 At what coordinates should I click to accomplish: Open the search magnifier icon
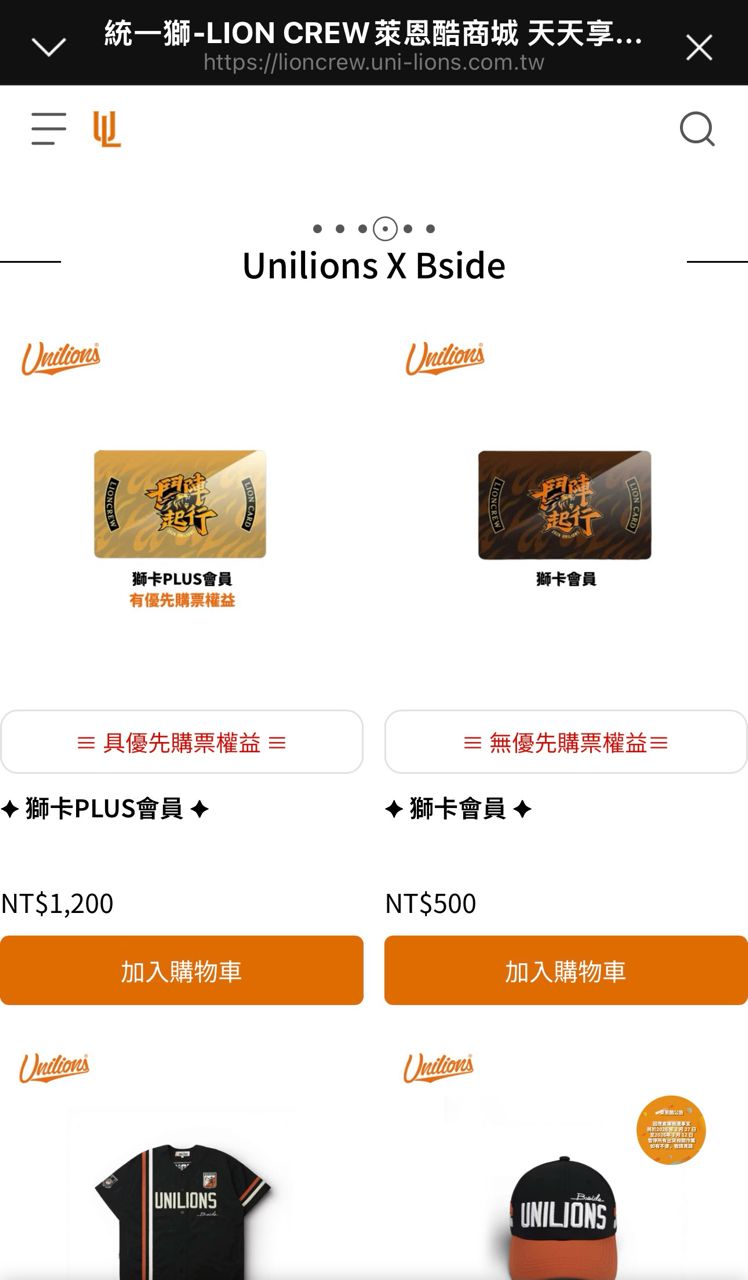(696, 129)
